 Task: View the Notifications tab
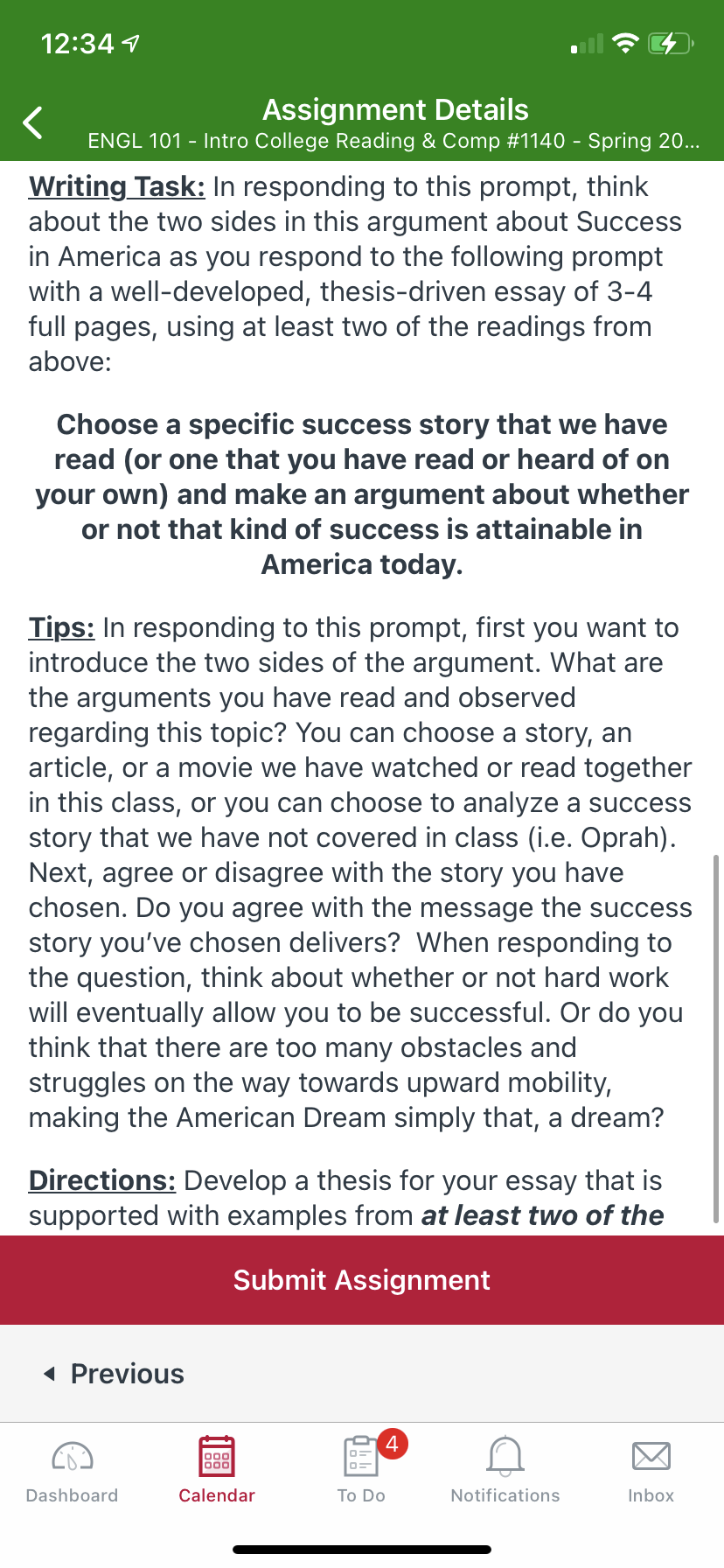[505, 1470]
